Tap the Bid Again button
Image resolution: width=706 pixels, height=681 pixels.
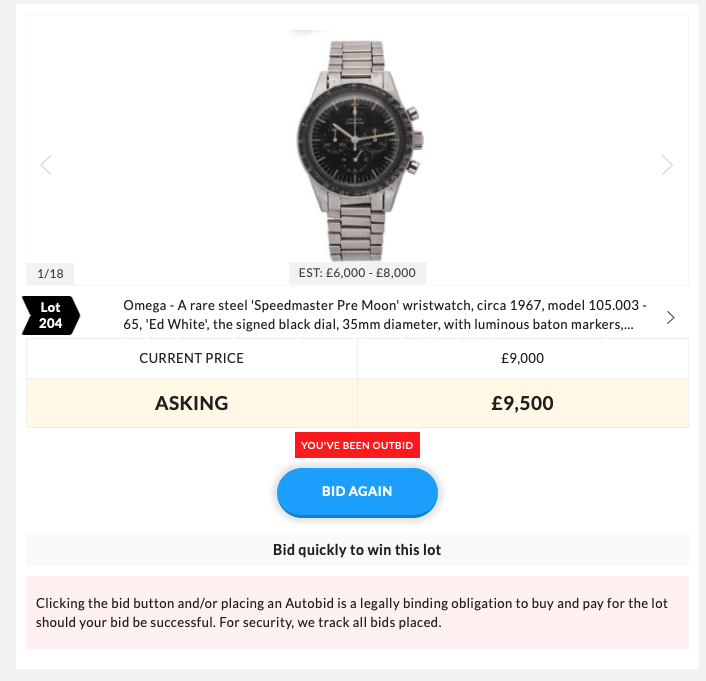(x=357, y=492)
